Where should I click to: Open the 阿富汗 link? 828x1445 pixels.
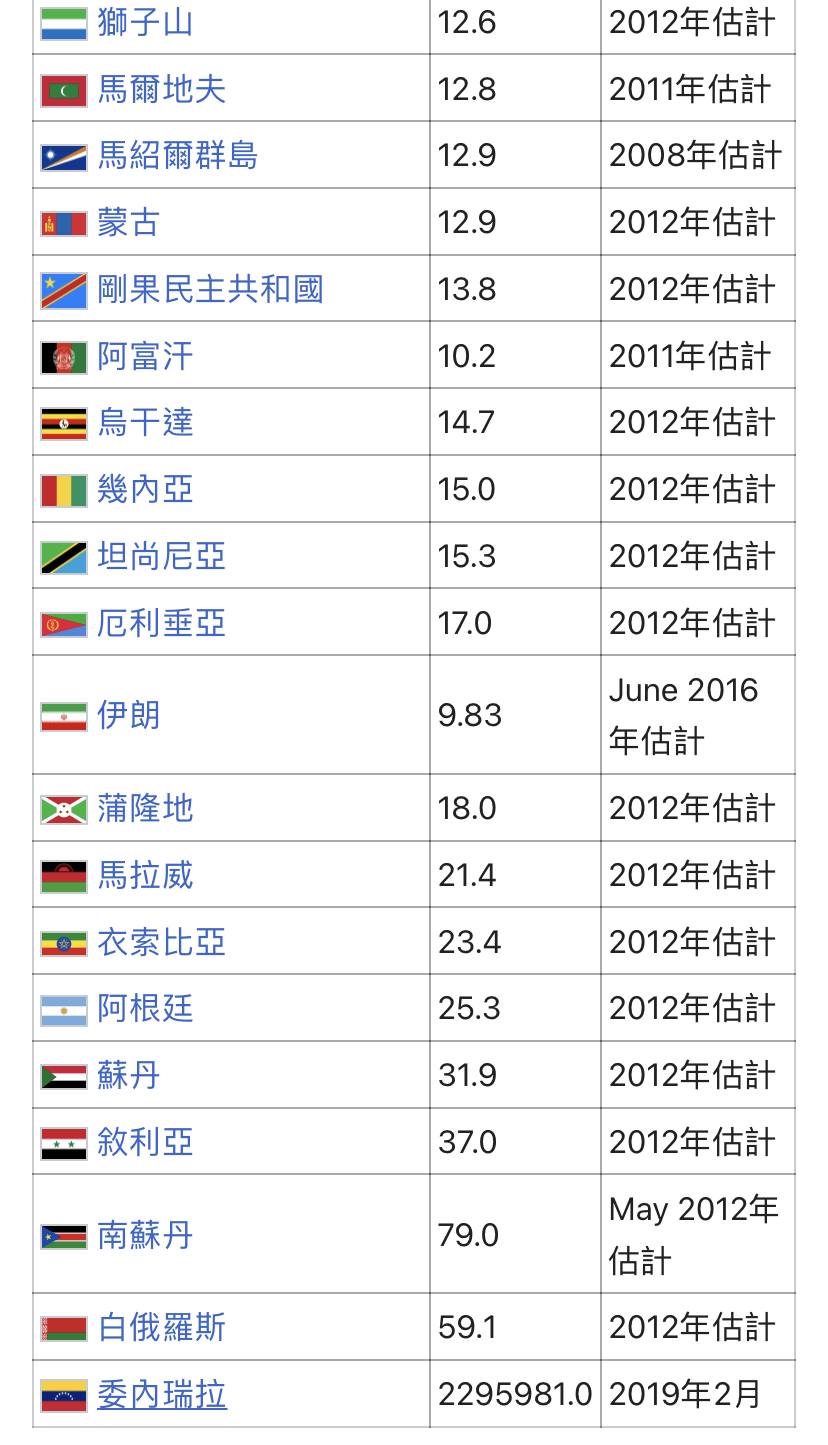(145, 356)
